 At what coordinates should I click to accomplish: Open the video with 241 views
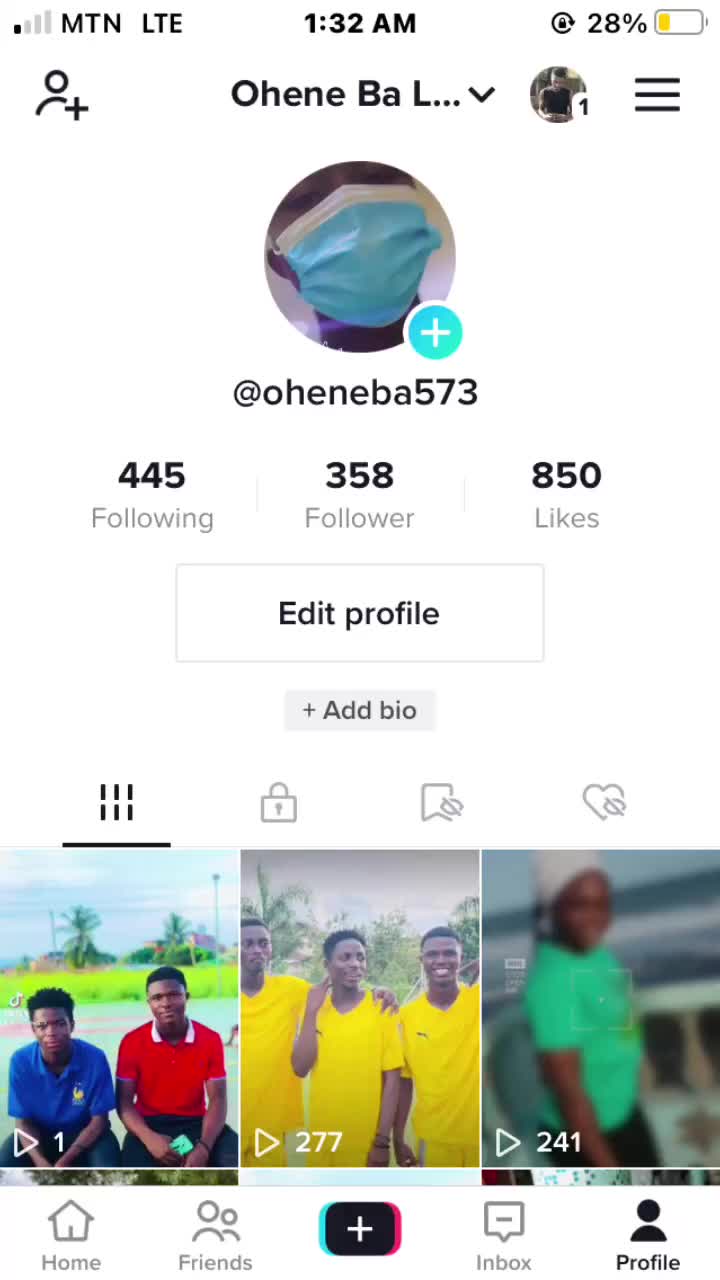point(601,1008)
